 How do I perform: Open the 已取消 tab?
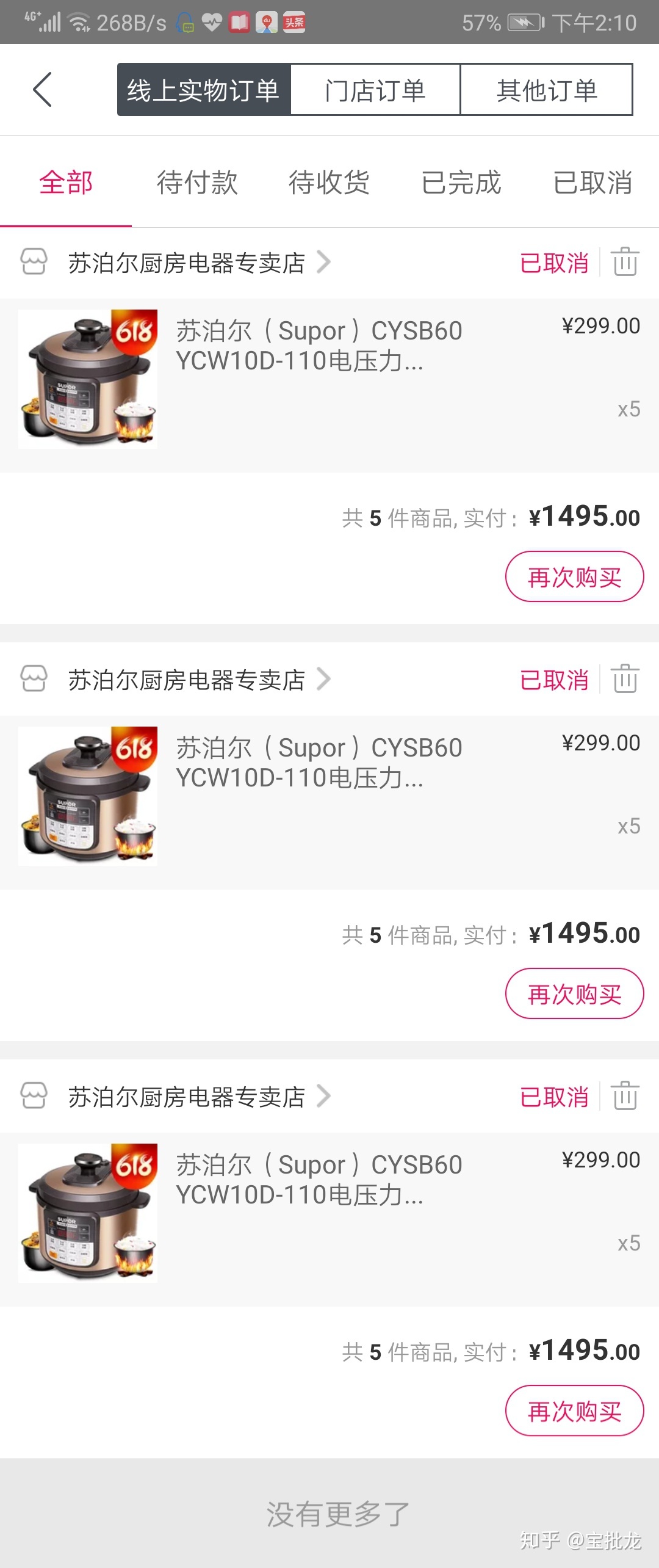pyautogui.click(x=592, y=183)
